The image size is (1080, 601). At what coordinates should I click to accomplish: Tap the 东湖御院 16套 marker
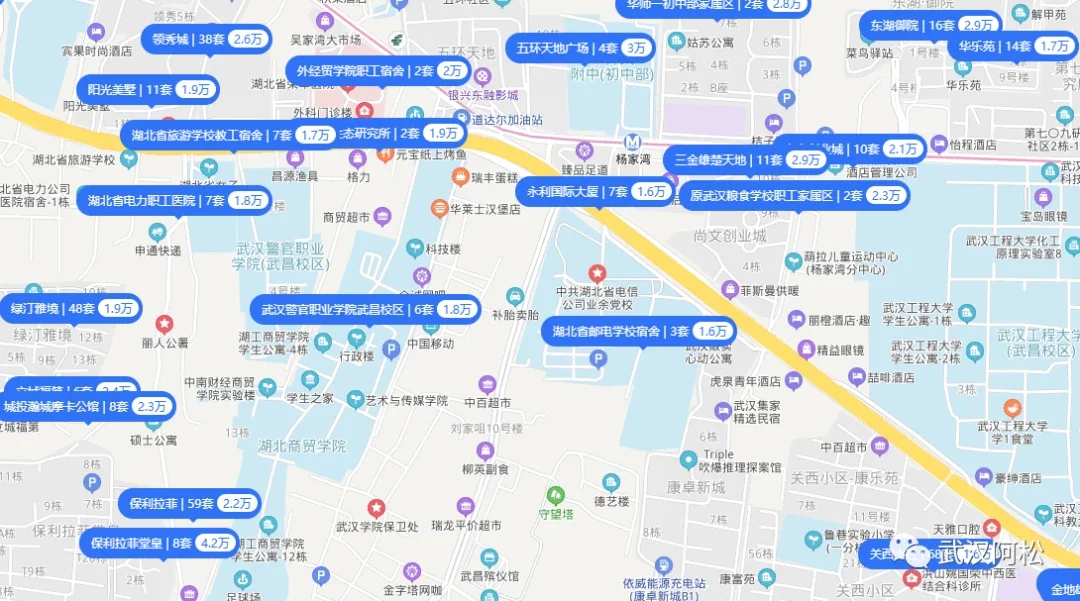[929, 25]
